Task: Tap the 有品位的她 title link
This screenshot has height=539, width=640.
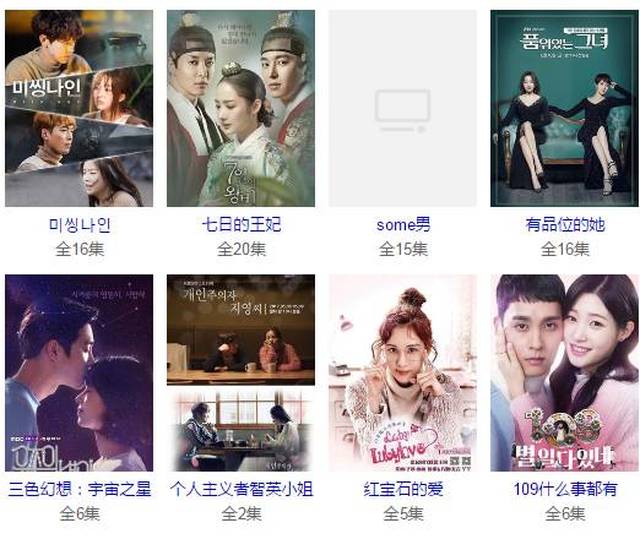Action: pyautogui.click(x=565, y=224)
